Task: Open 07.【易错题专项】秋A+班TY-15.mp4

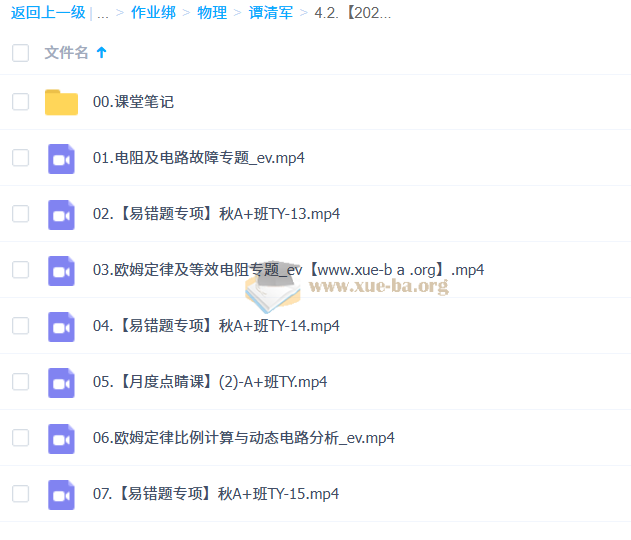Action: point(215,494)
